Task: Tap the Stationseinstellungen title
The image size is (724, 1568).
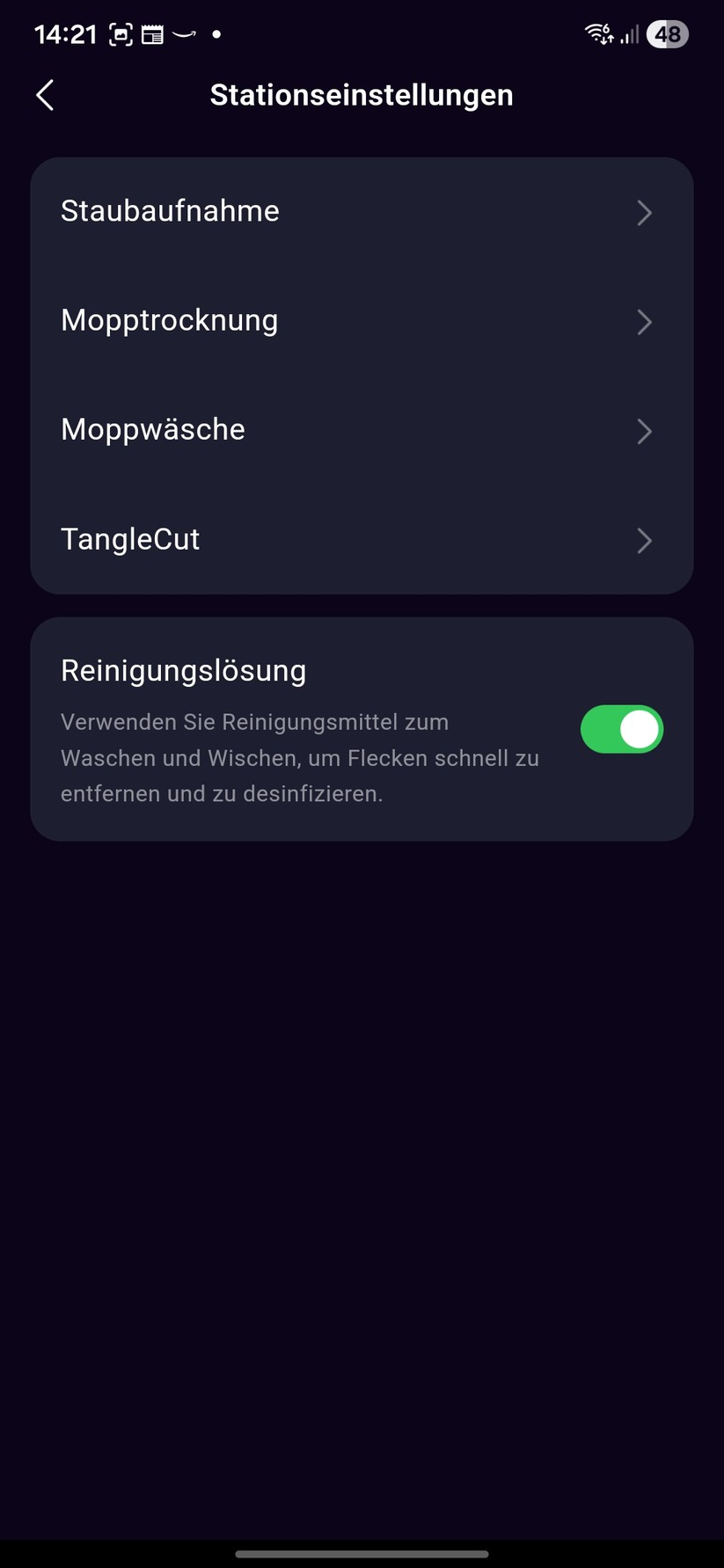Action: 362,94
